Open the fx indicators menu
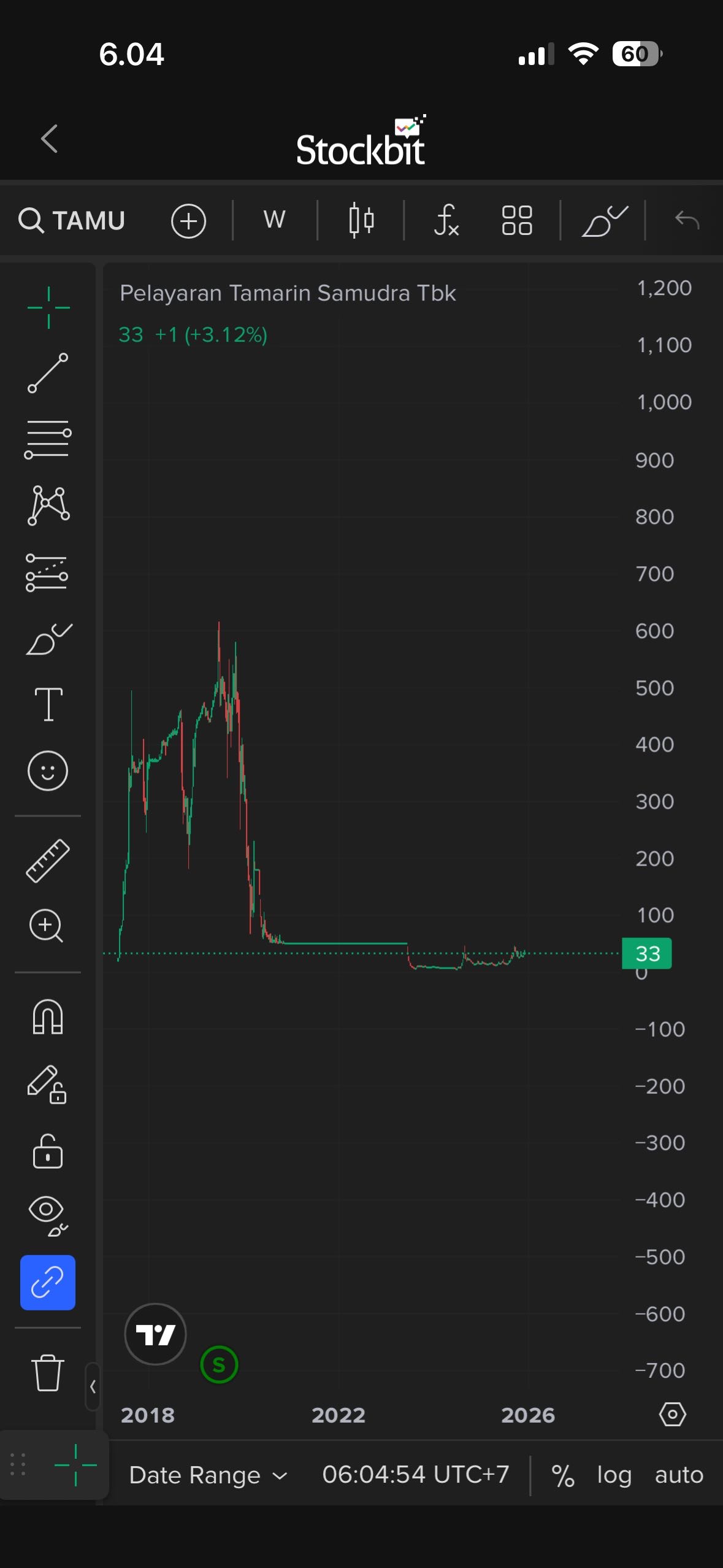The image size is (723, 1568). tap(446, 220)
